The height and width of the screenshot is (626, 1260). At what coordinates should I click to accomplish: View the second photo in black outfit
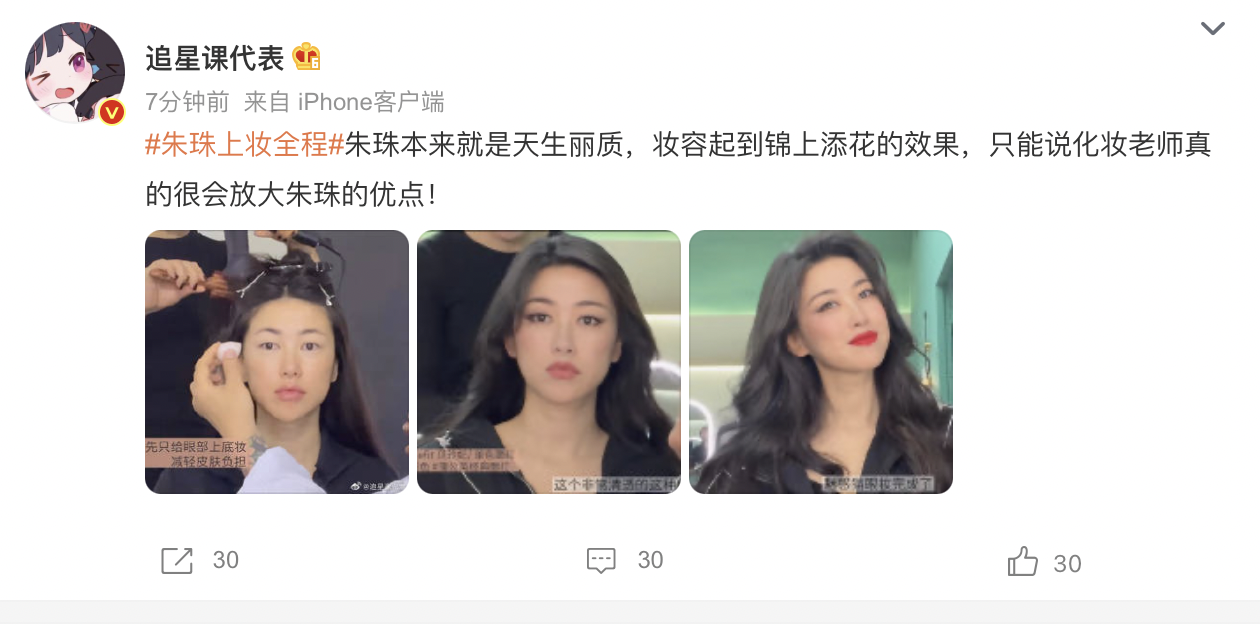(x=549, y=362)
